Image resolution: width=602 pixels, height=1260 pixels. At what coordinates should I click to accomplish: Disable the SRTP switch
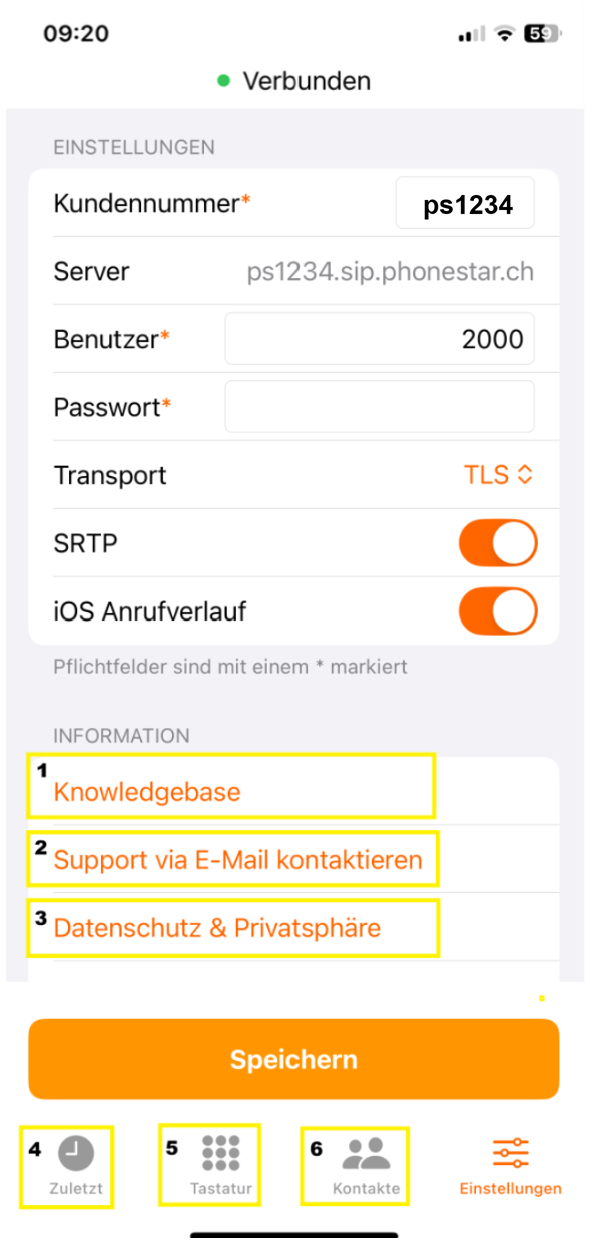pyautogui.click(x=498, y=544)
